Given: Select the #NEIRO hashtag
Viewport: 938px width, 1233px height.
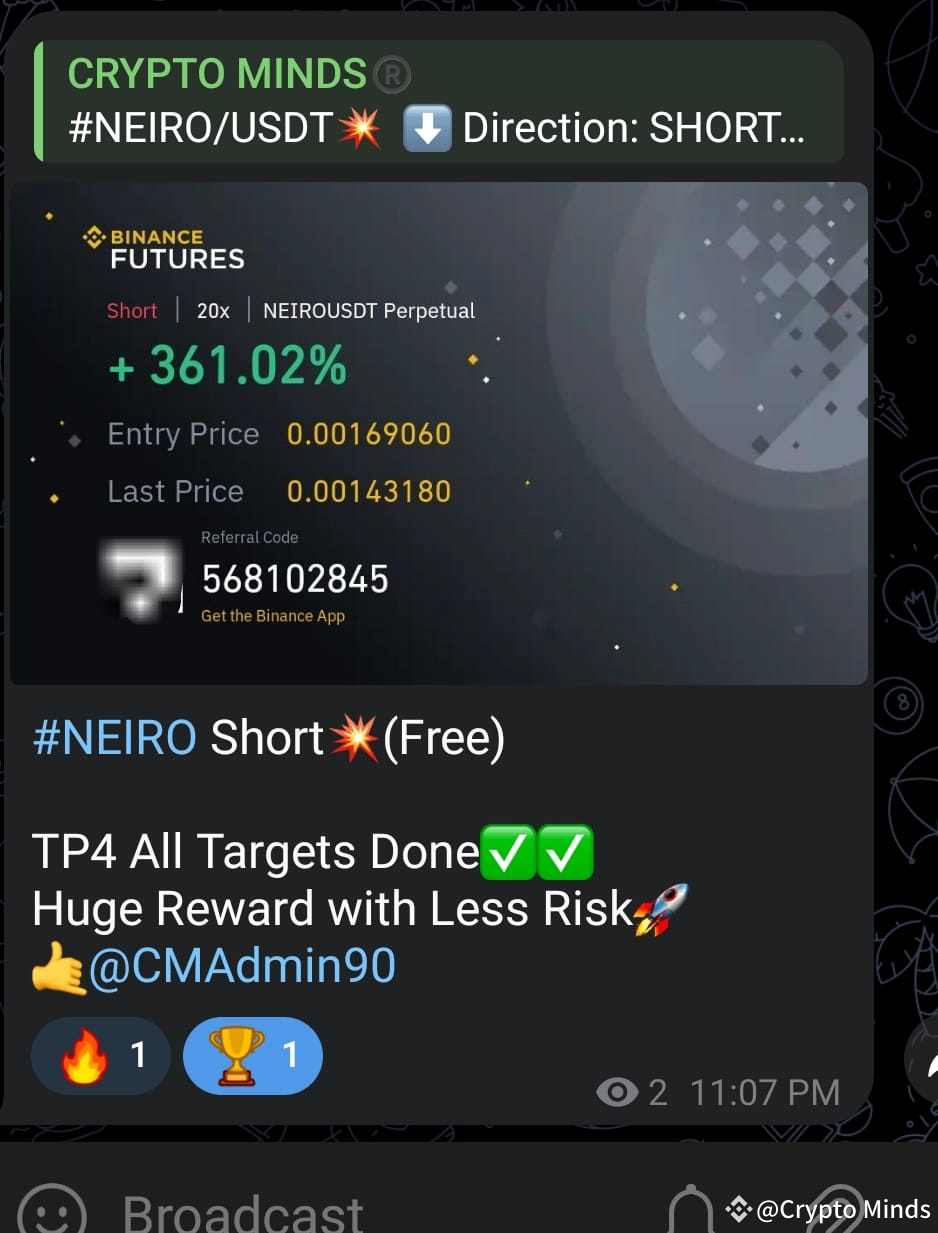Looking at the screenshot, I should click(x=113, y=738).
